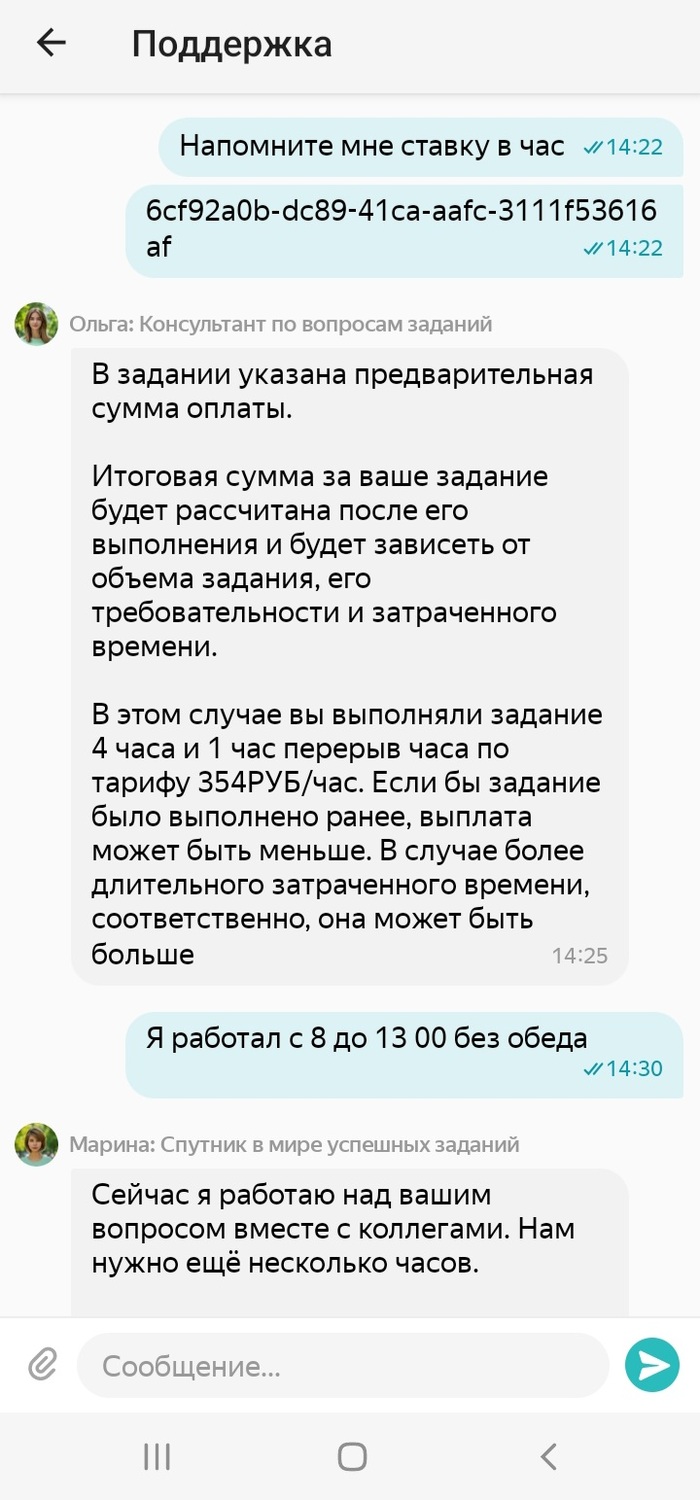This screenshot has height=1500, width=700.
Task: Open recent apps from the navigation bar
Action: pos(157,1457)
